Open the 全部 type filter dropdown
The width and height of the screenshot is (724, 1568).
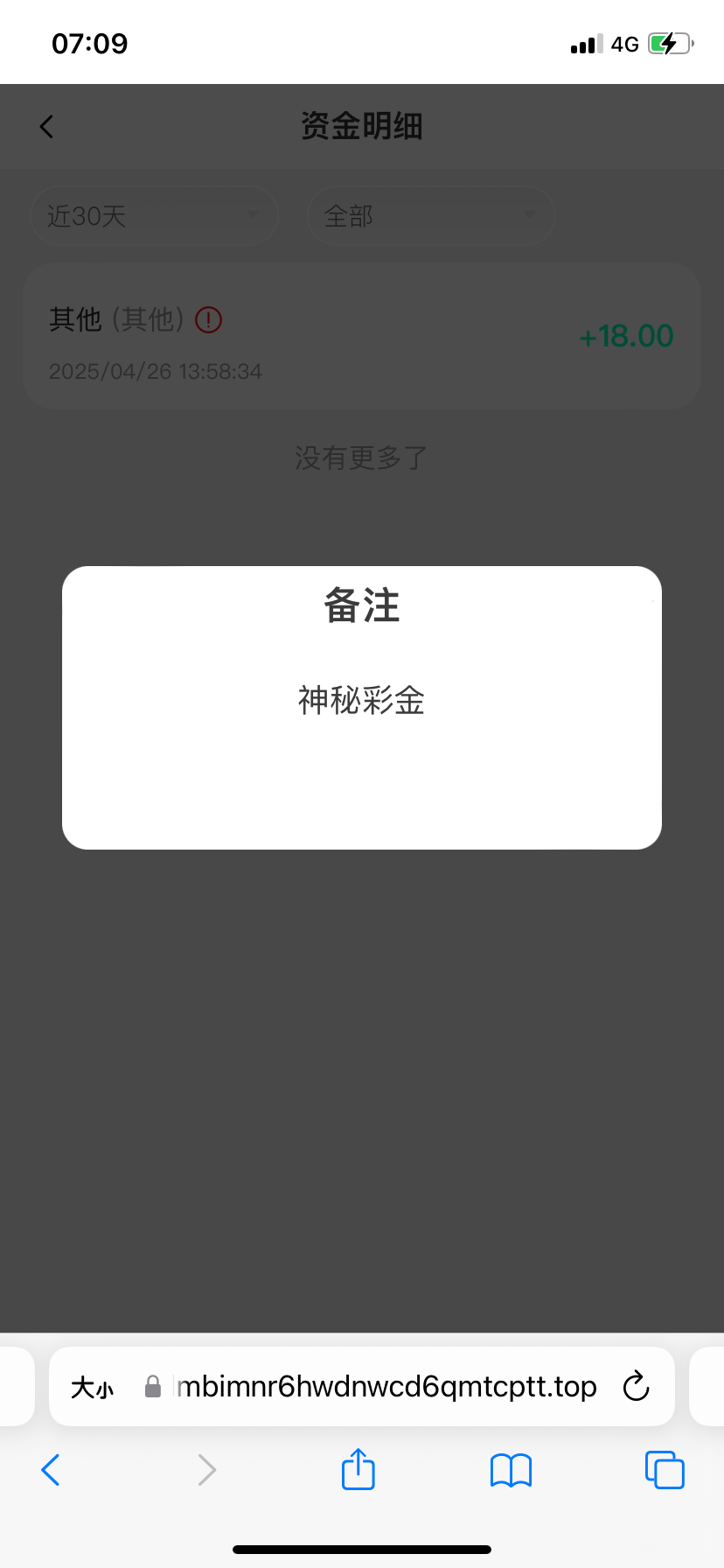click(x=431, y=215)
